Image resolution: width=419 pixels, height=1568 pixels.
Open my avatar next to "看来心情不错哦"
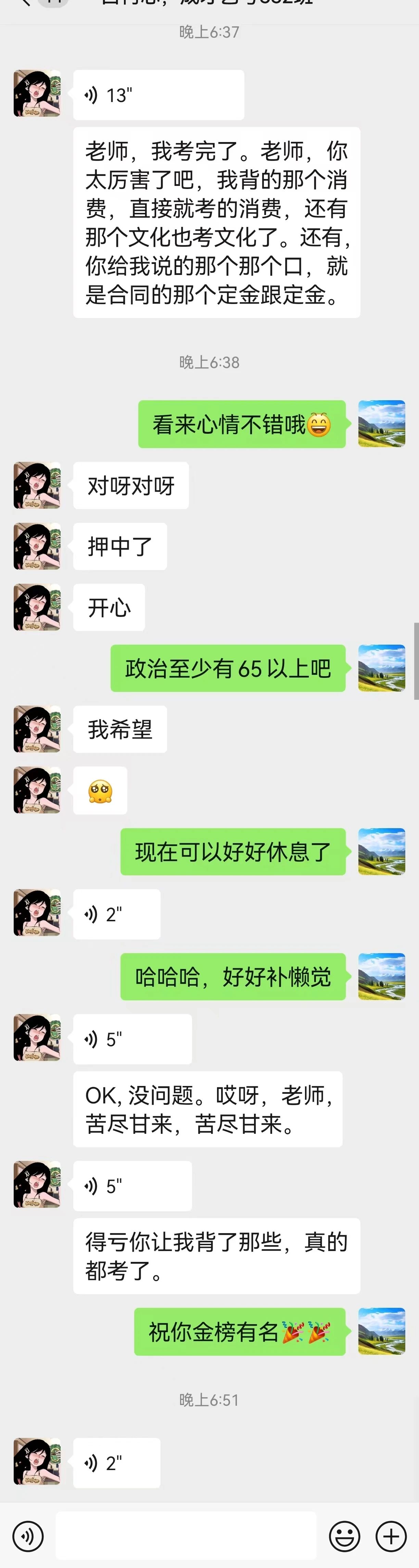[382, 423]
